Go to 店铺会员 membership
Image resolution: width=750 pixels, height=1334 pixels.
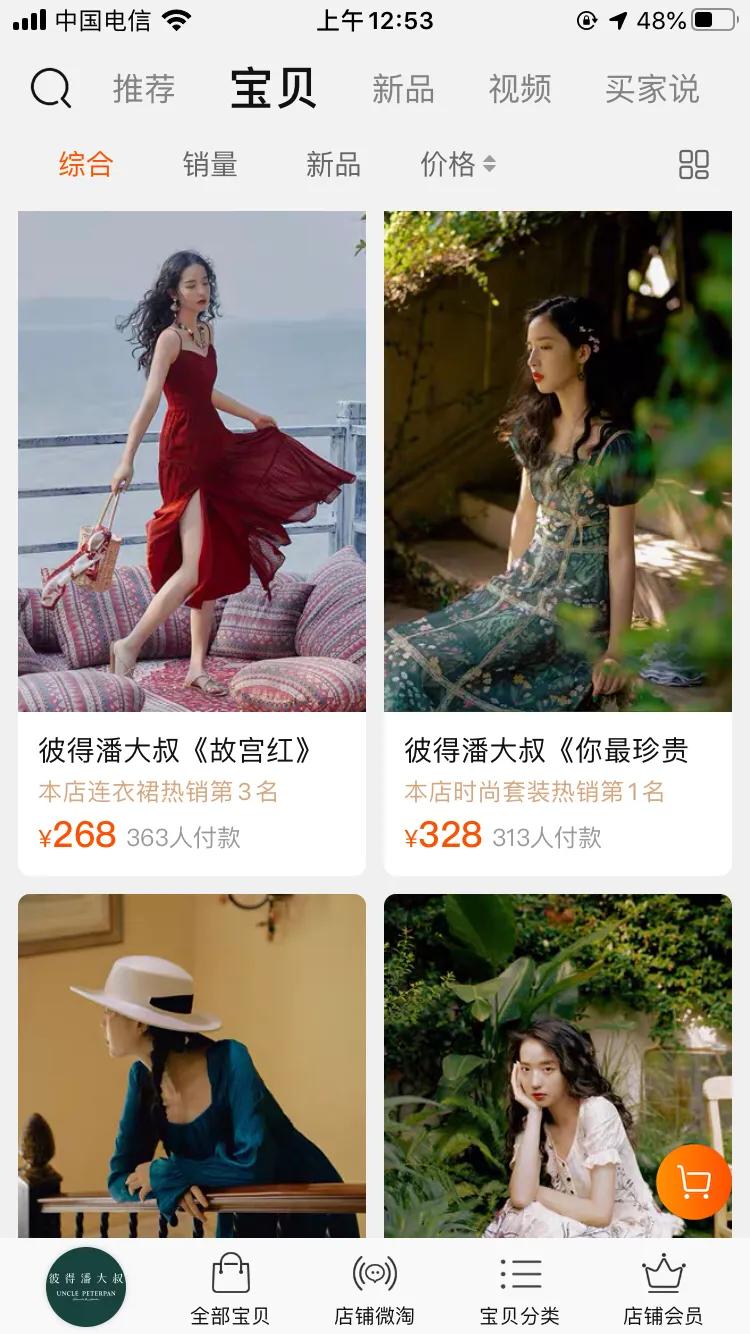[x=663, y=1288]
